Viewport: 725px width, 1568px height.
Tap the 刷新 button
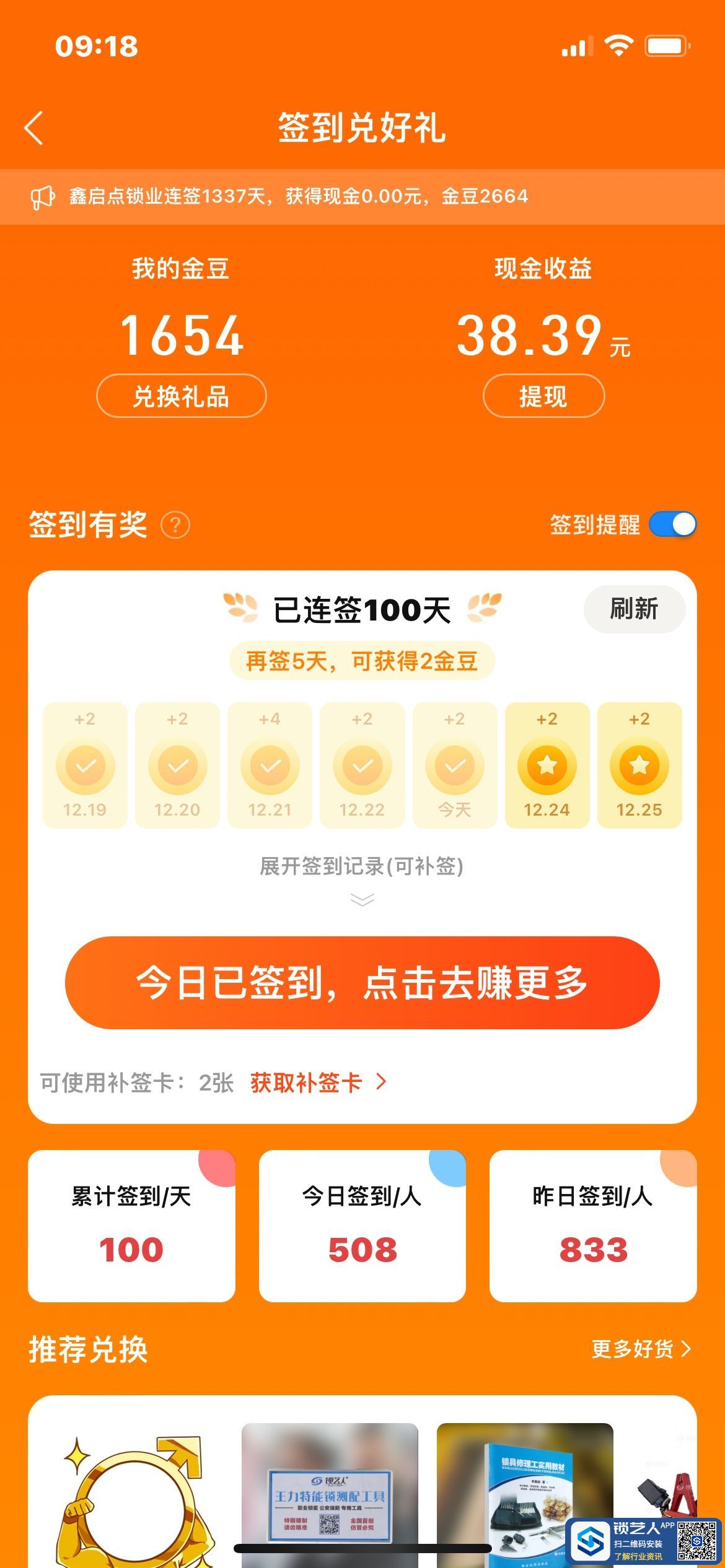coord(634,609)
